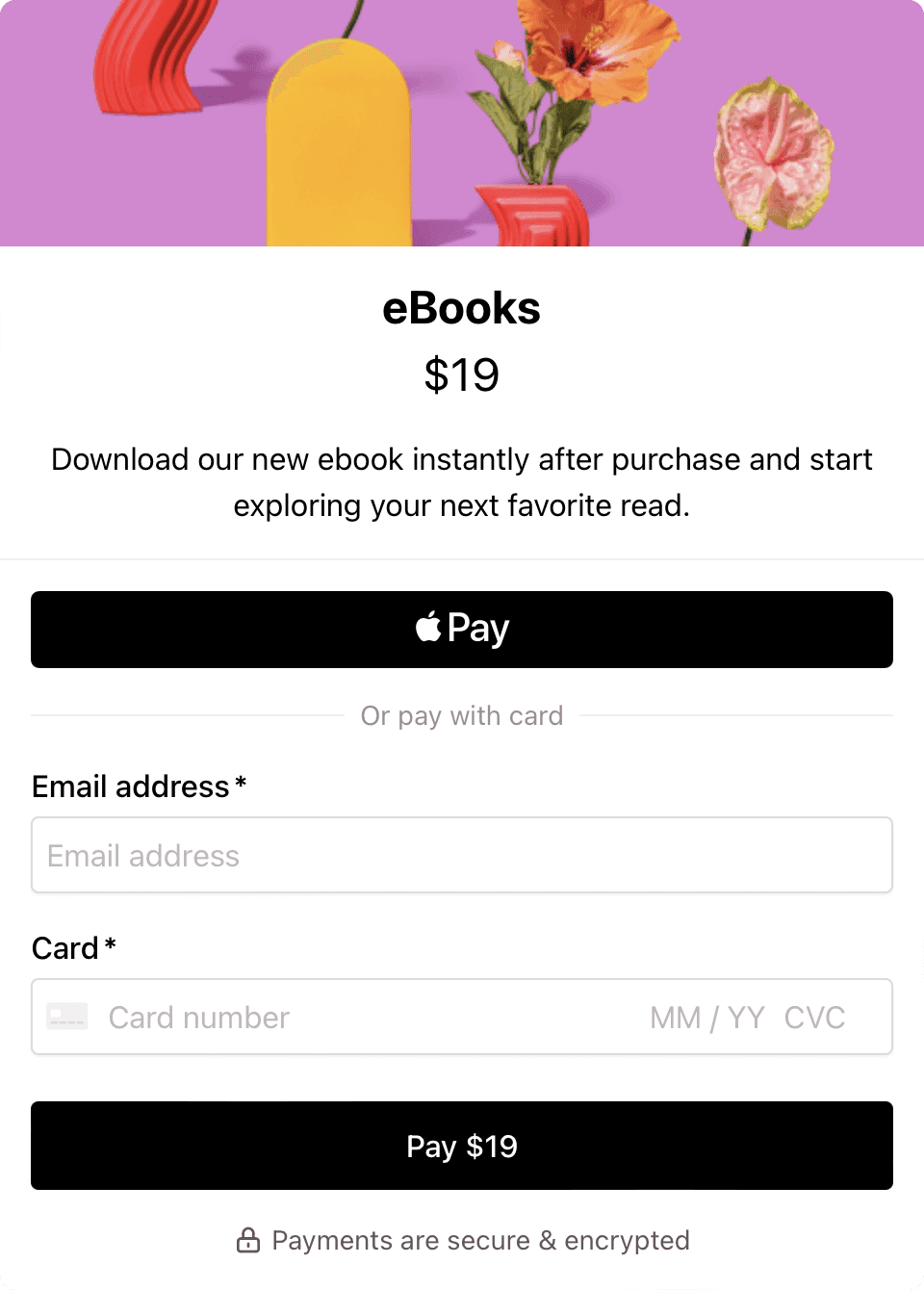Click the CVC security code field
The image size is (924, 1290).
pyautogui.click(x=815, y=1017)
